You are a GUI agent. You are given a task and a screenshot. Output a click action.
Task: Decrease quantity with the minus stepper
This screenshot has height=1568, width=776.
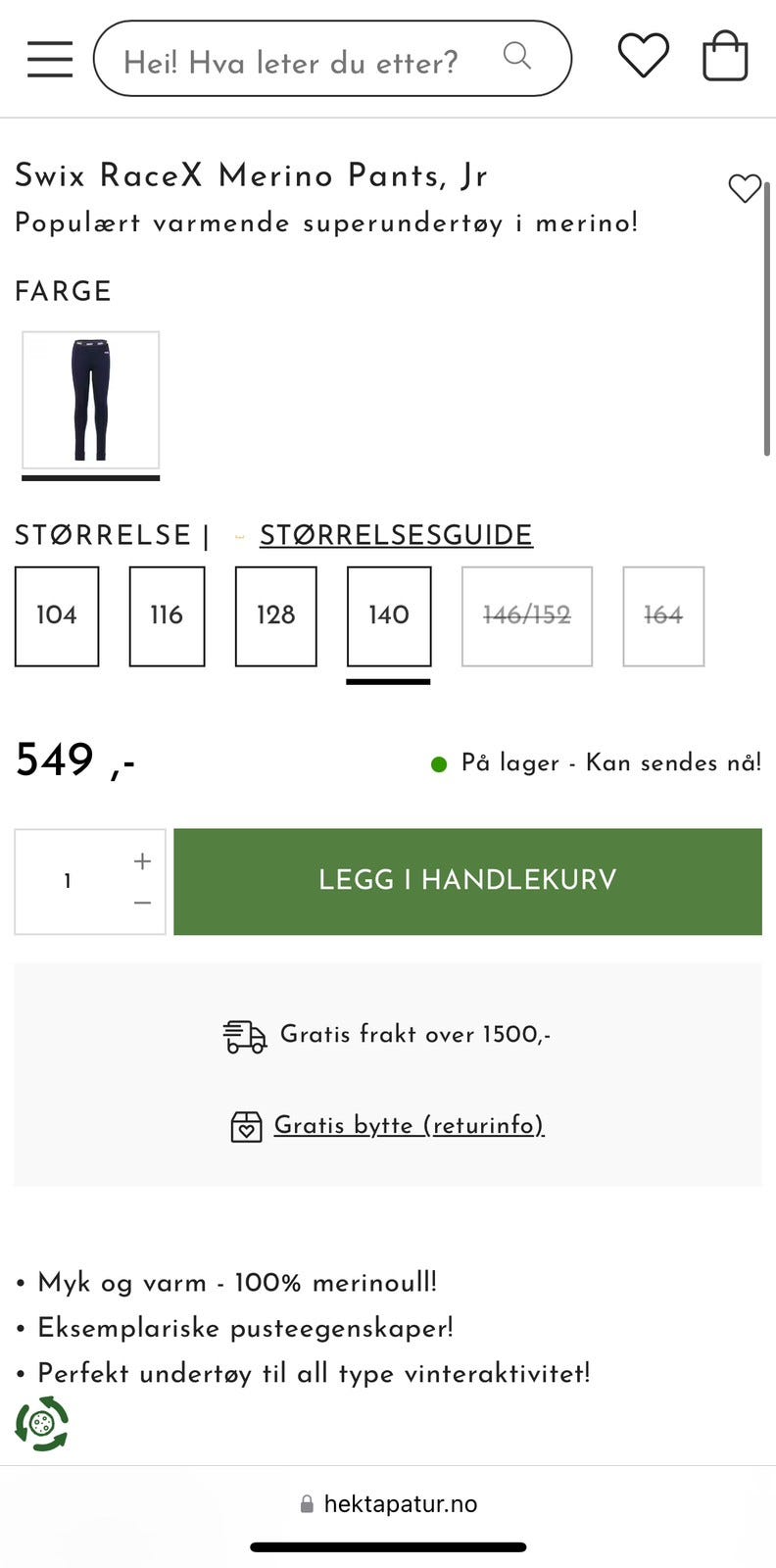[x=141, y=903]
